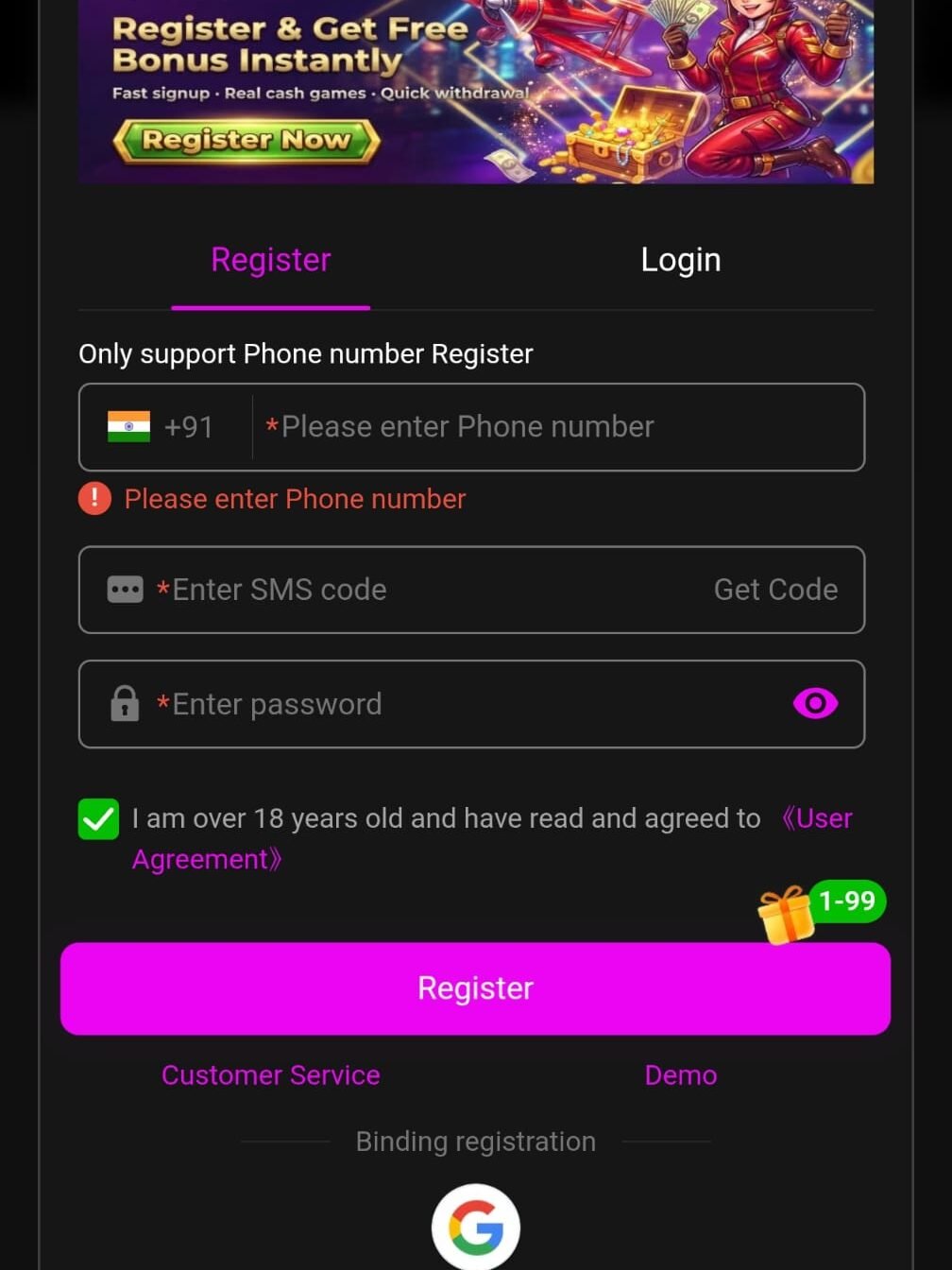Screen dimensions: 952x1270
Task: Register with the Google icon
Action: click(475, 1227)
